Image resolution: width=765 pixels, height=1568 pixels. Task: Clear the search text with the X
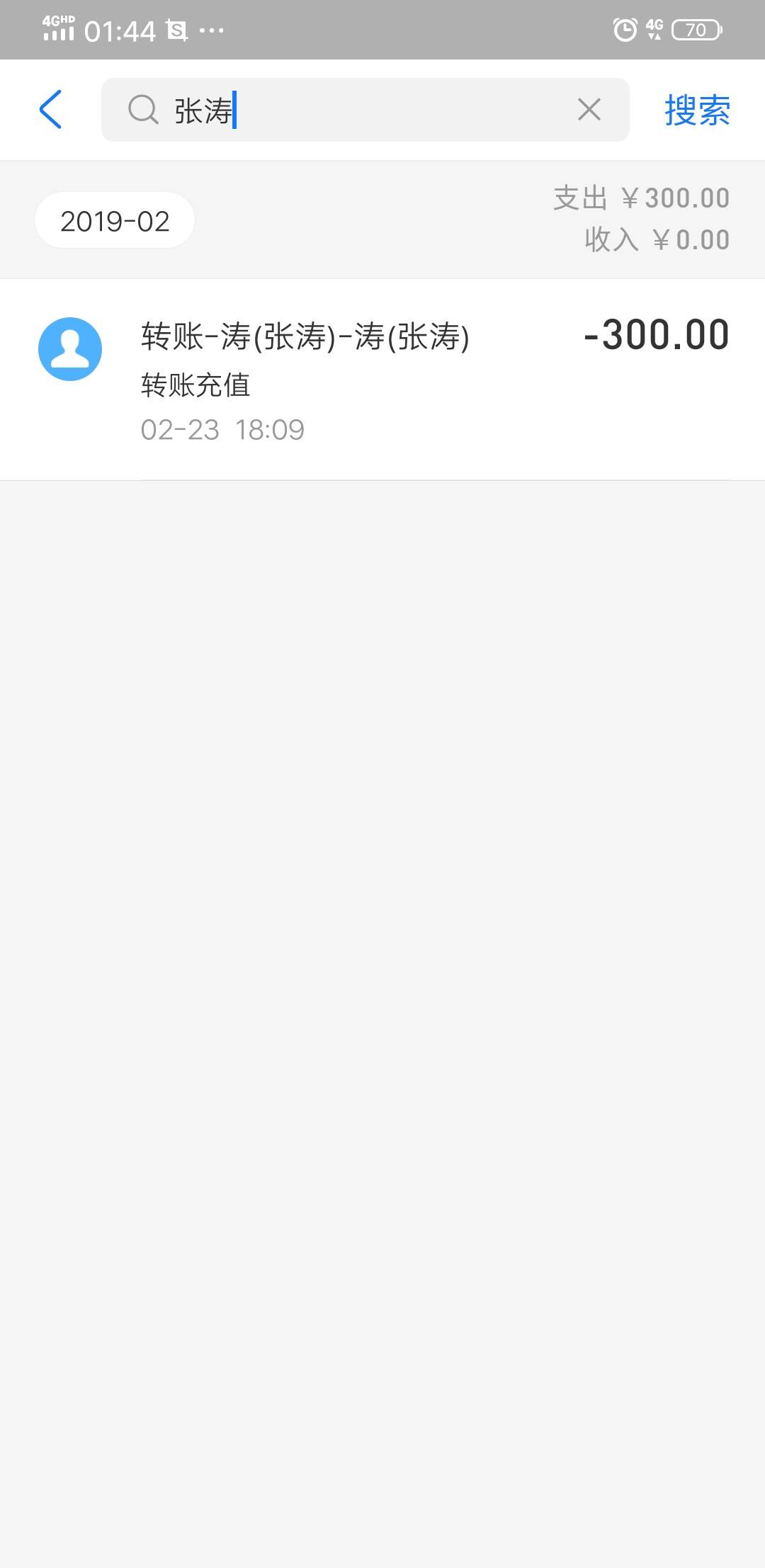click(589, 110)
